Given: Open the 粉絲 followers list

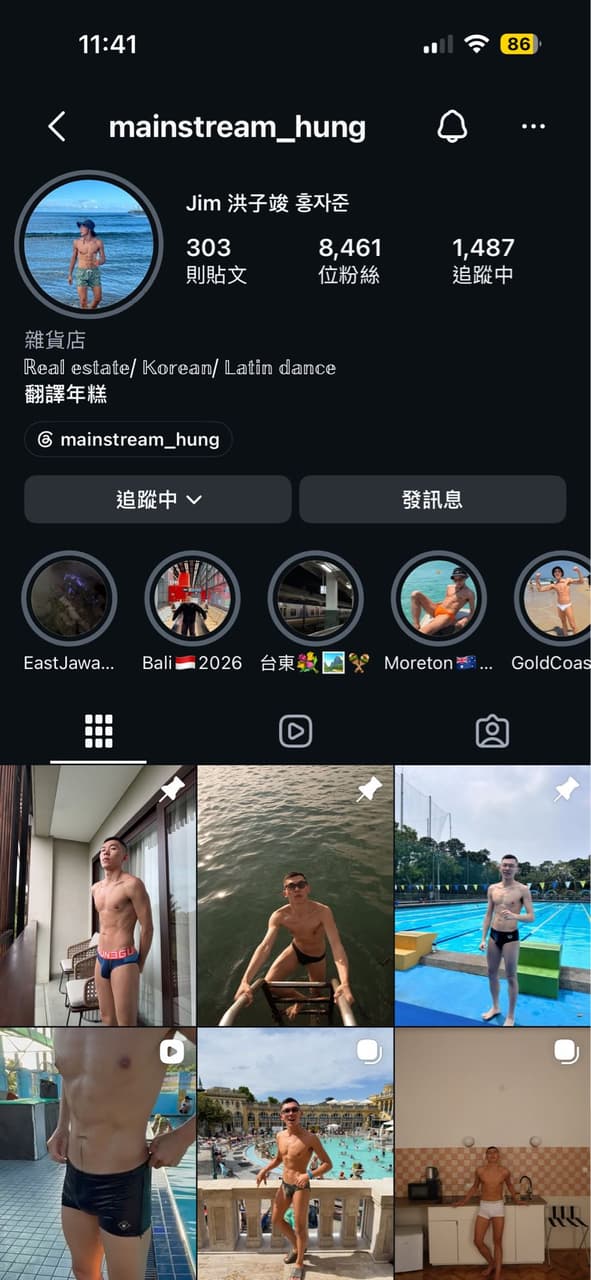Looking at the screenshot, I should coord(350,261).
